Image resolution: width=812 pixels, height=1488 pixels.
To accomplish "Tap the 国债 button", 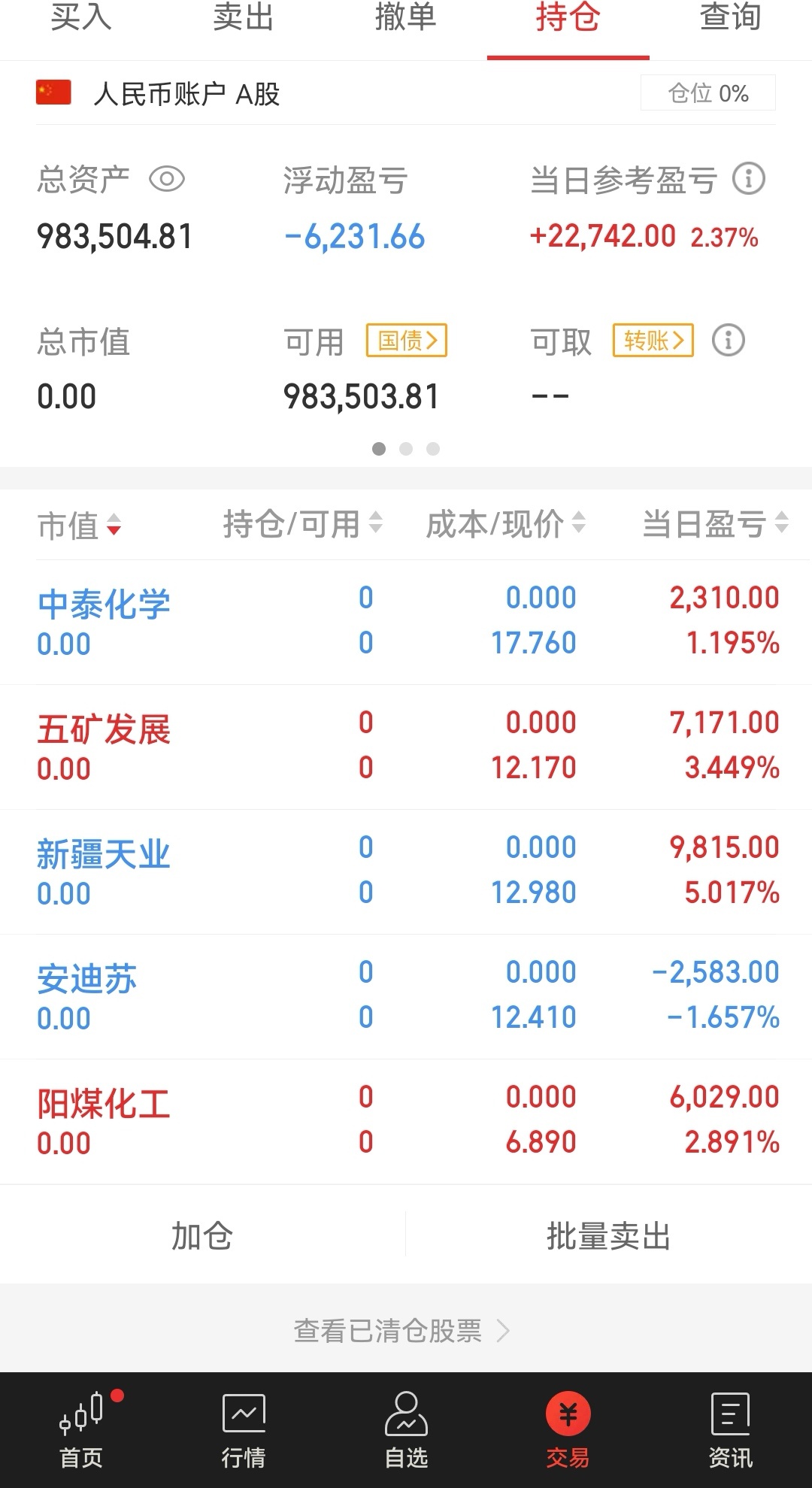I will pos(407,341).
